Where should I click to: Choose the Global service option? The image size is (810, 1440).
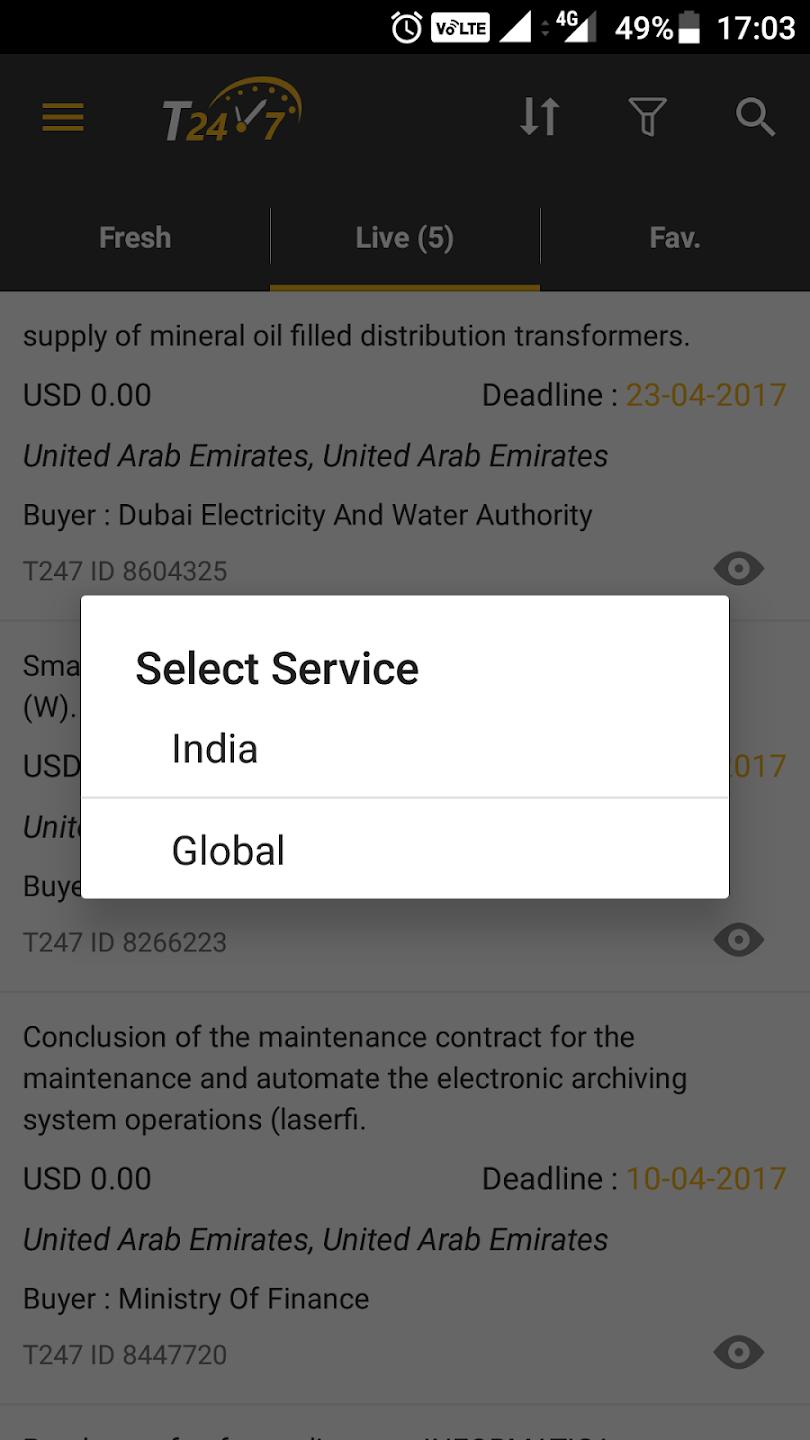coord(404,850)
